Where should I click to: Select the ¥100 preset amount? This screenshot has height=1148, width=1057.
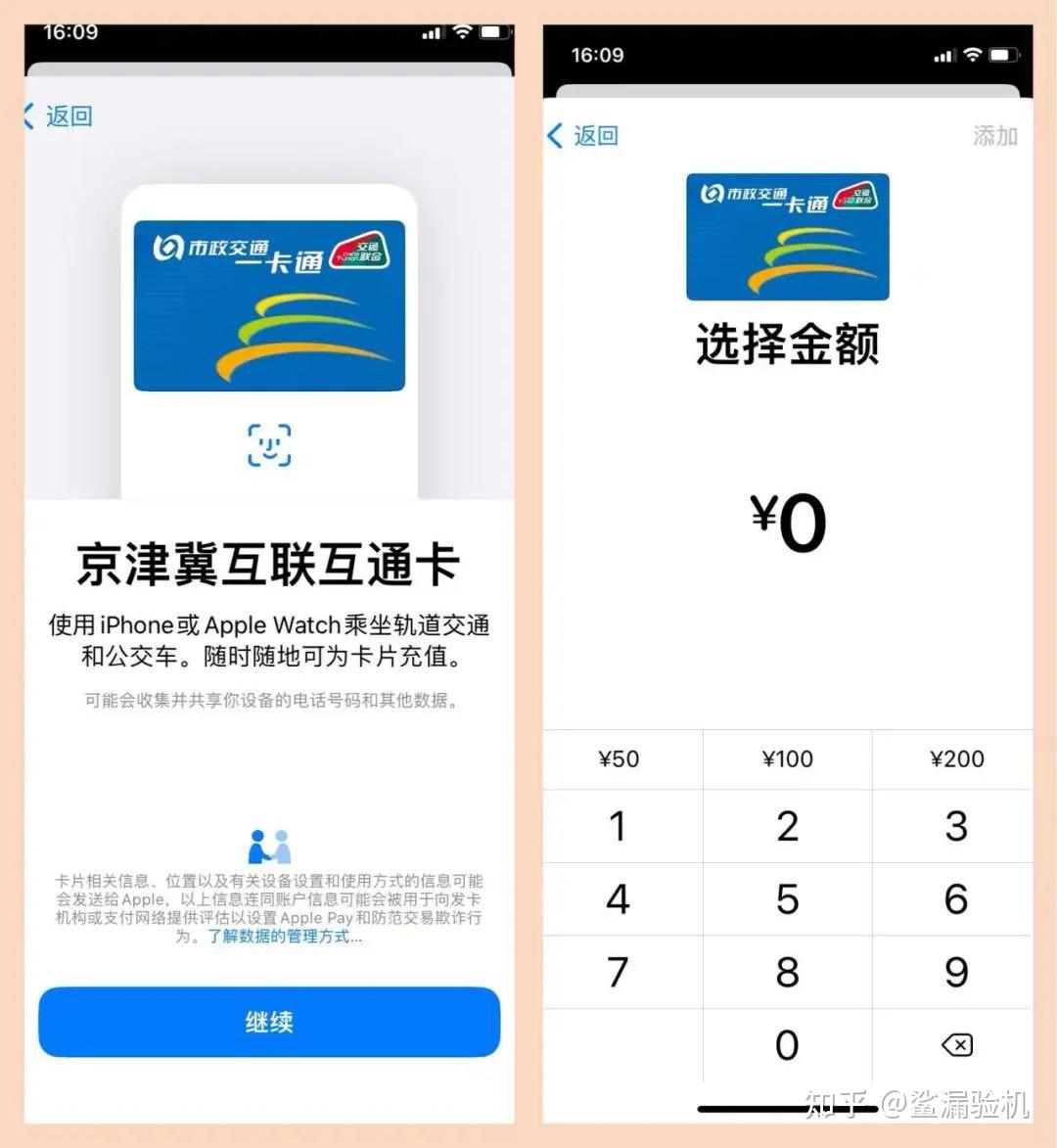787,758
